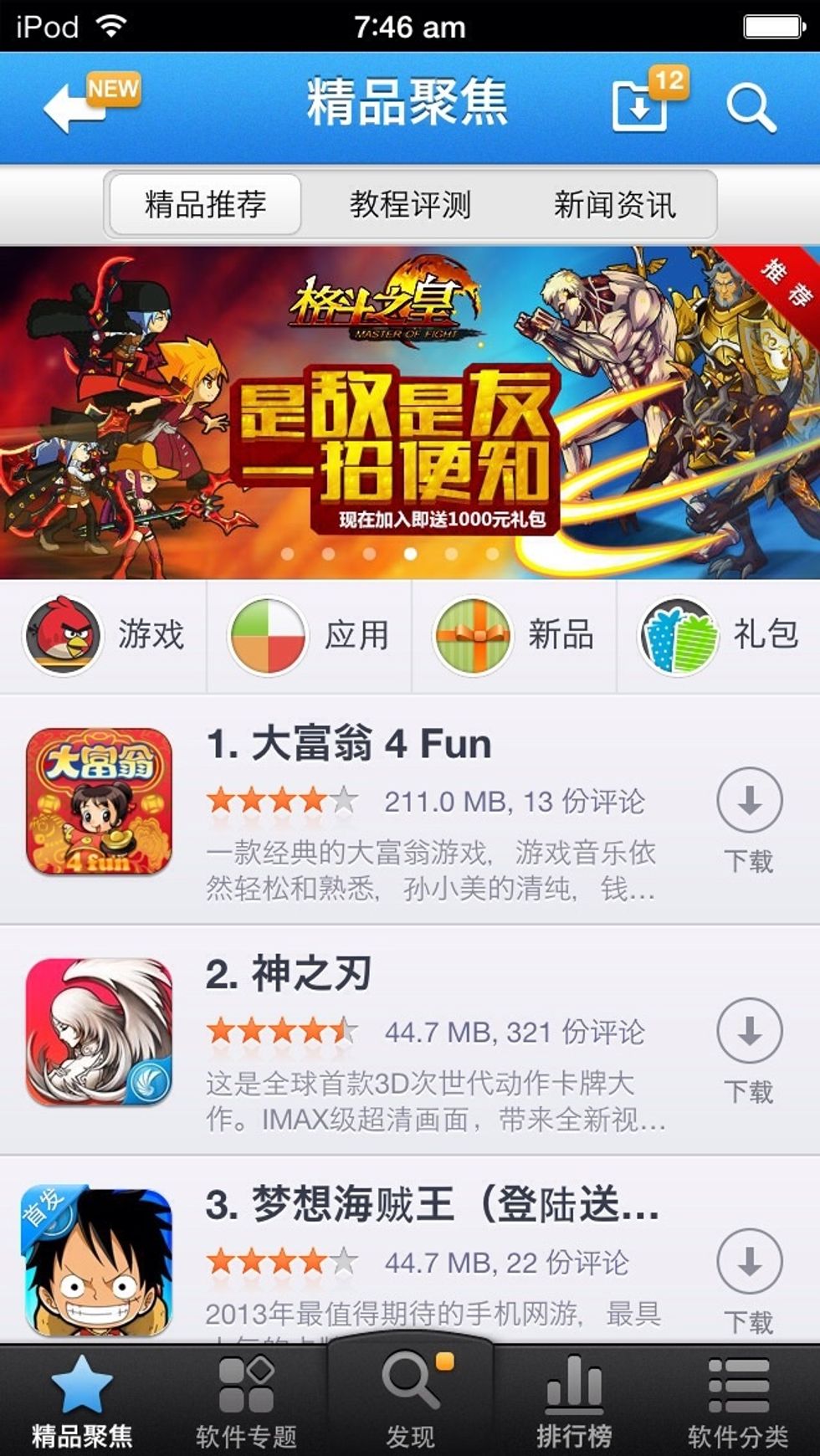This screenshot has height=1456, width=820.
Task: Open the 游戏 category
Action: coord(103,635)
